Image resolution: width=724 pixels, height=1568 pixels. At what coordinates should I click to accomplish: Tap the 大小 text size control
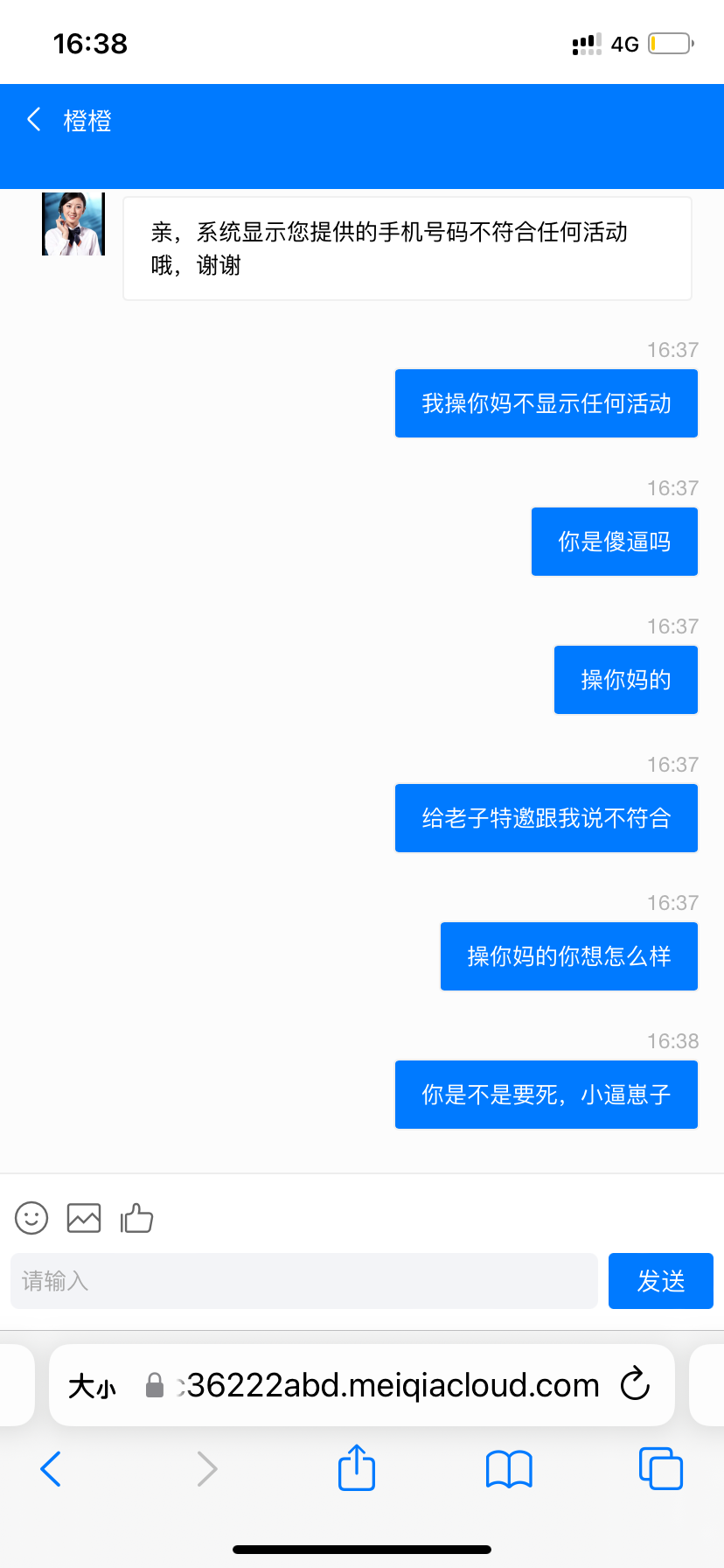click(x=90, y=1385)
